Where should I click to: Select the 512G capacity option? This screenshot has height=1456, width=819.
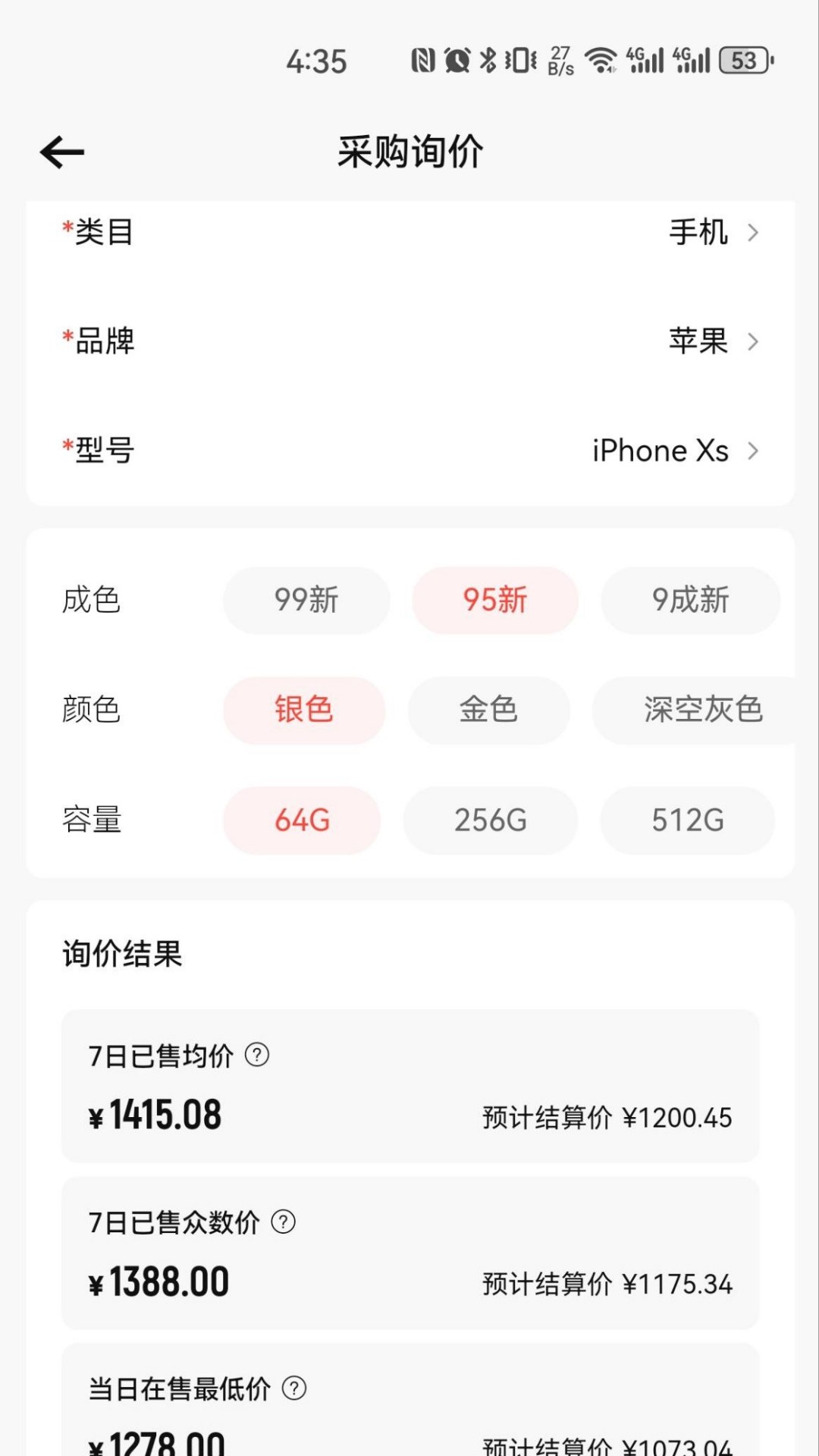click(686, 821)
